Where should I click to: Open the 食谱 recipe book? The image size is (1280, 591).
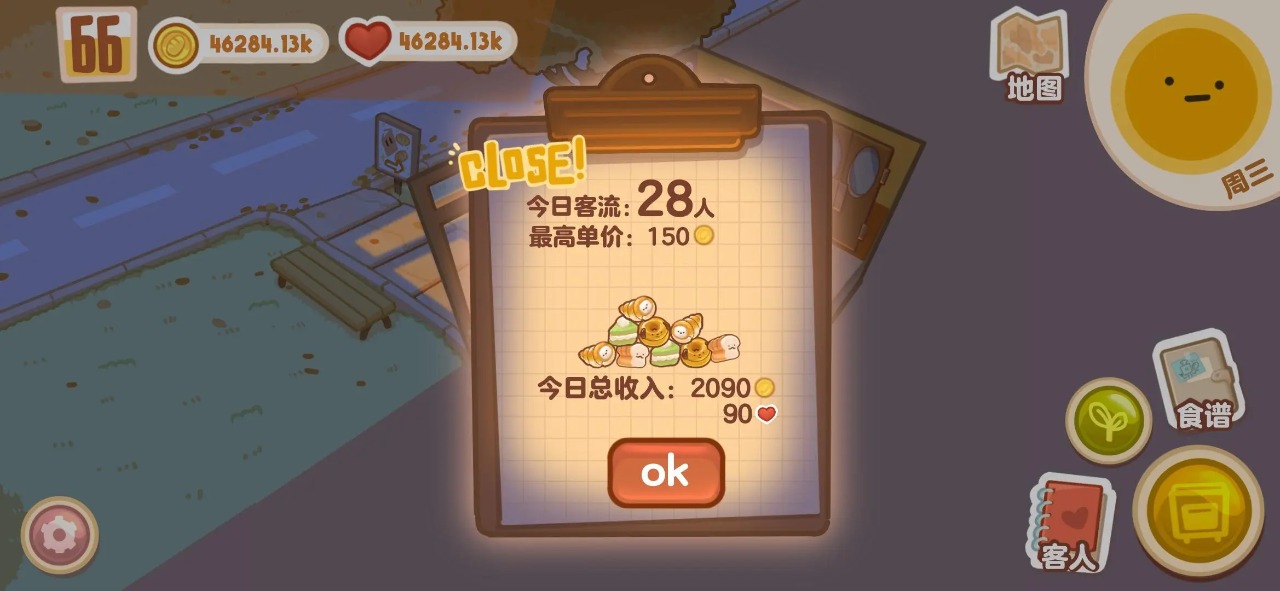point(1198,382)
